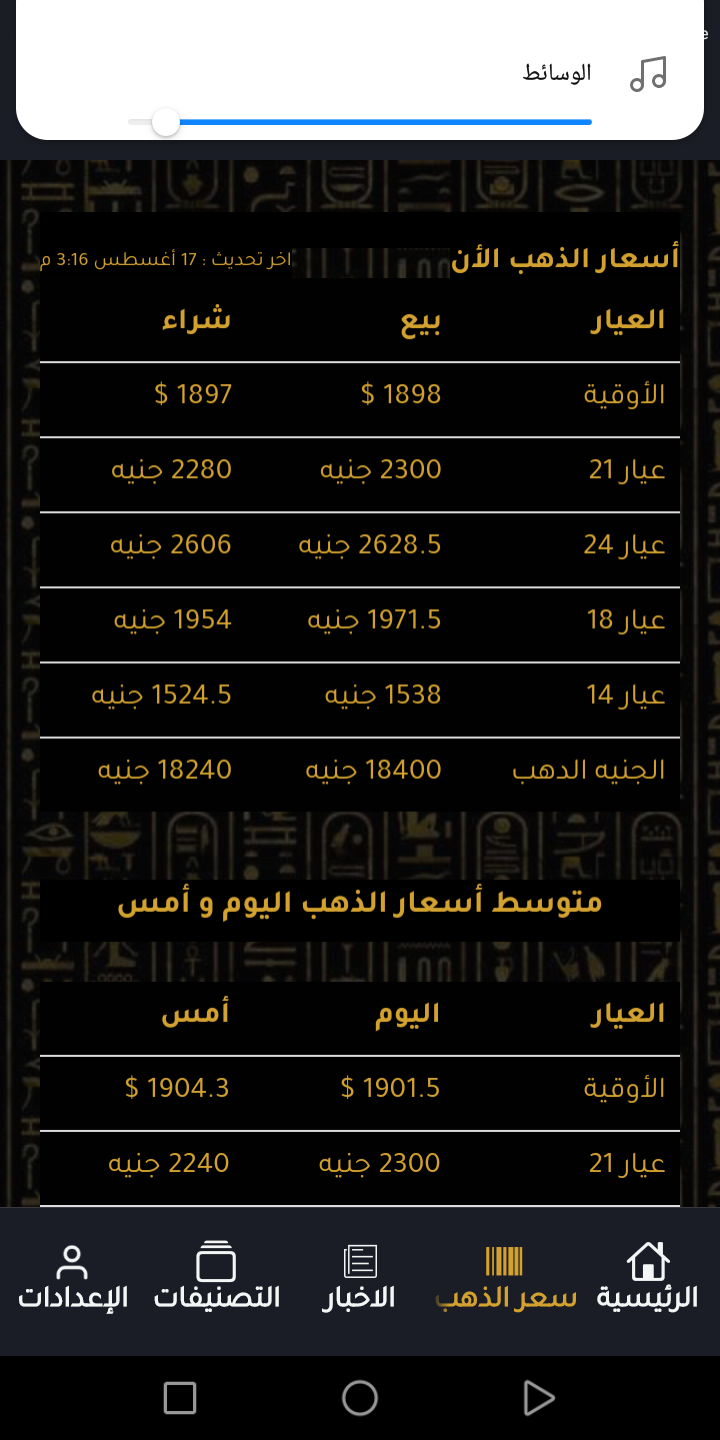Go back using the system back button

539,1397
